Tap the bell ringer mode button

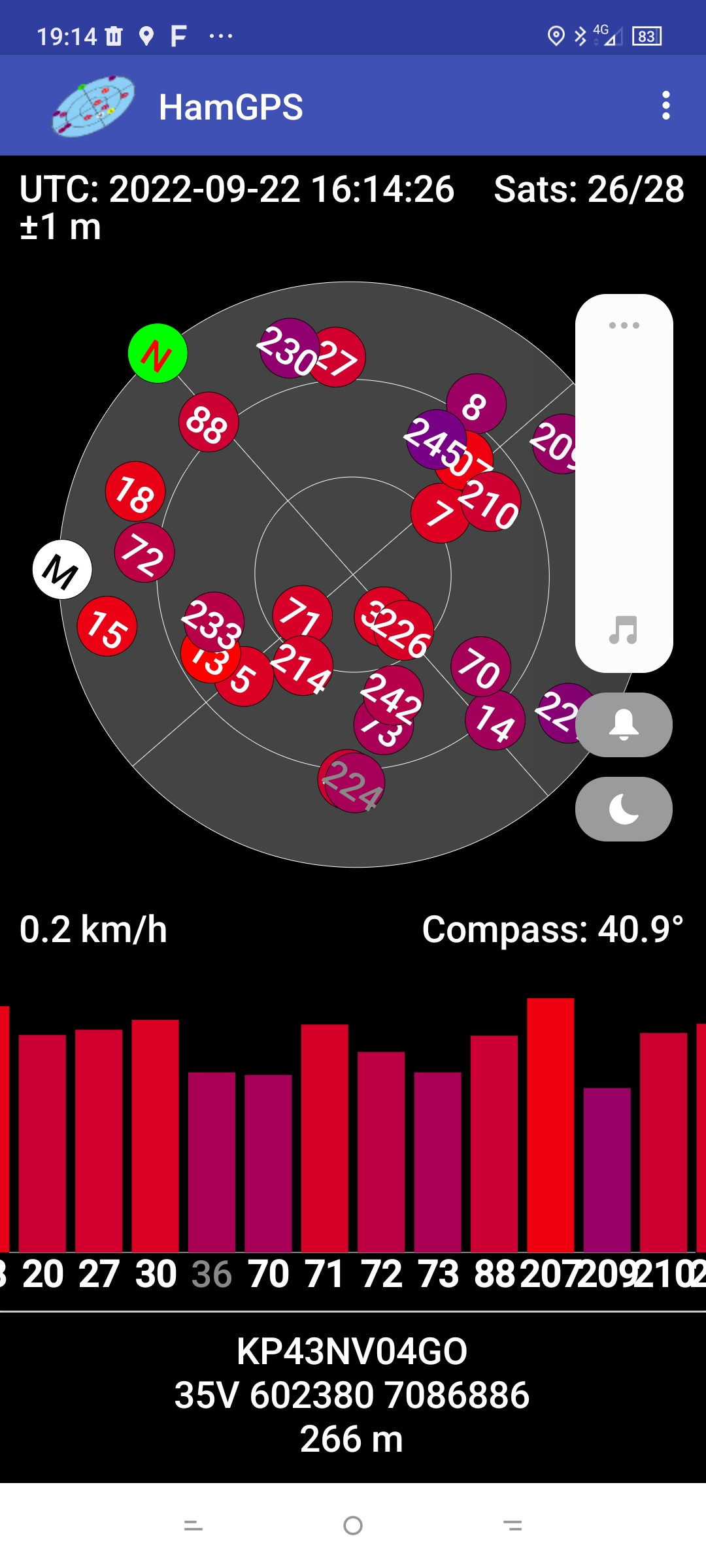[x=624, y=725]
